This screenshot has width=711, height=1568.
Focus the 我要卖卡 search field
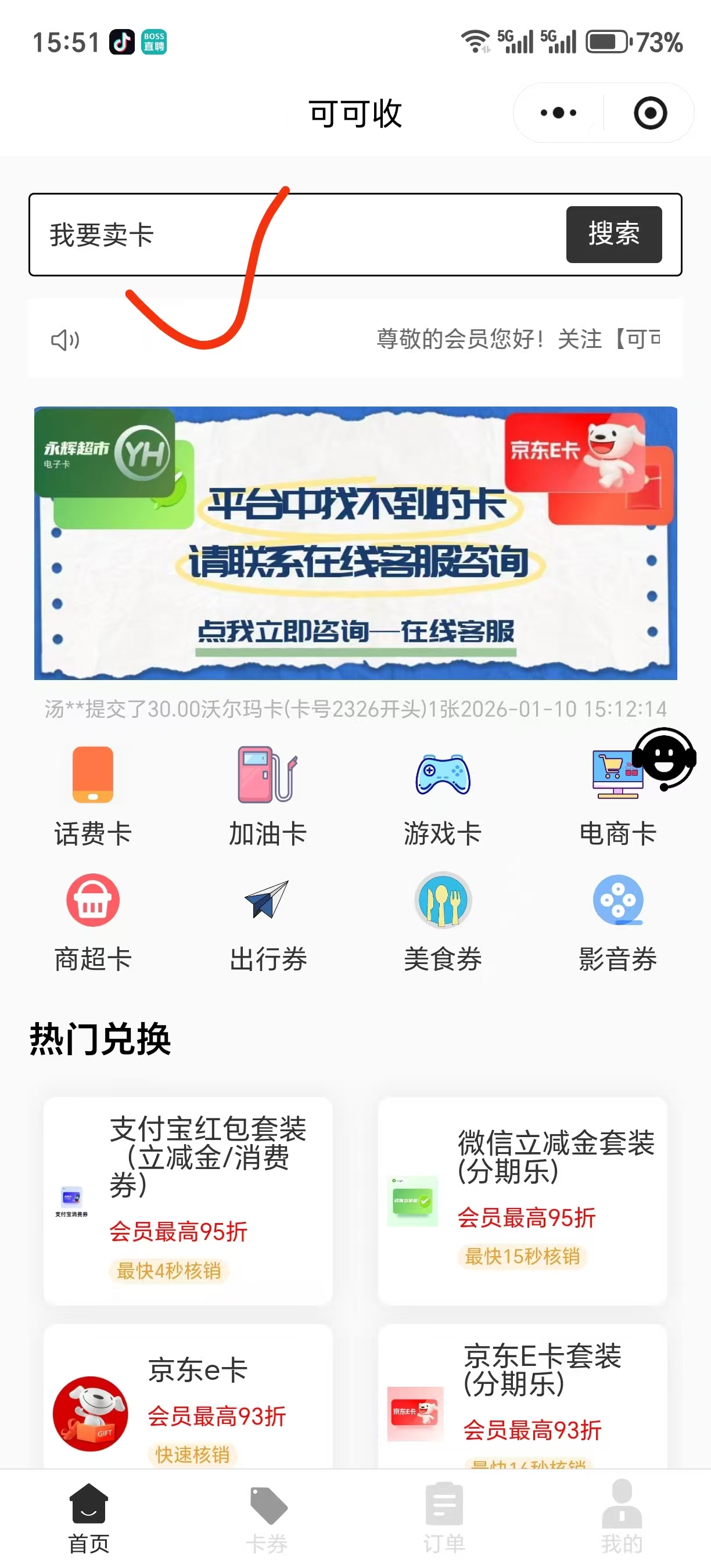(292, 235)
